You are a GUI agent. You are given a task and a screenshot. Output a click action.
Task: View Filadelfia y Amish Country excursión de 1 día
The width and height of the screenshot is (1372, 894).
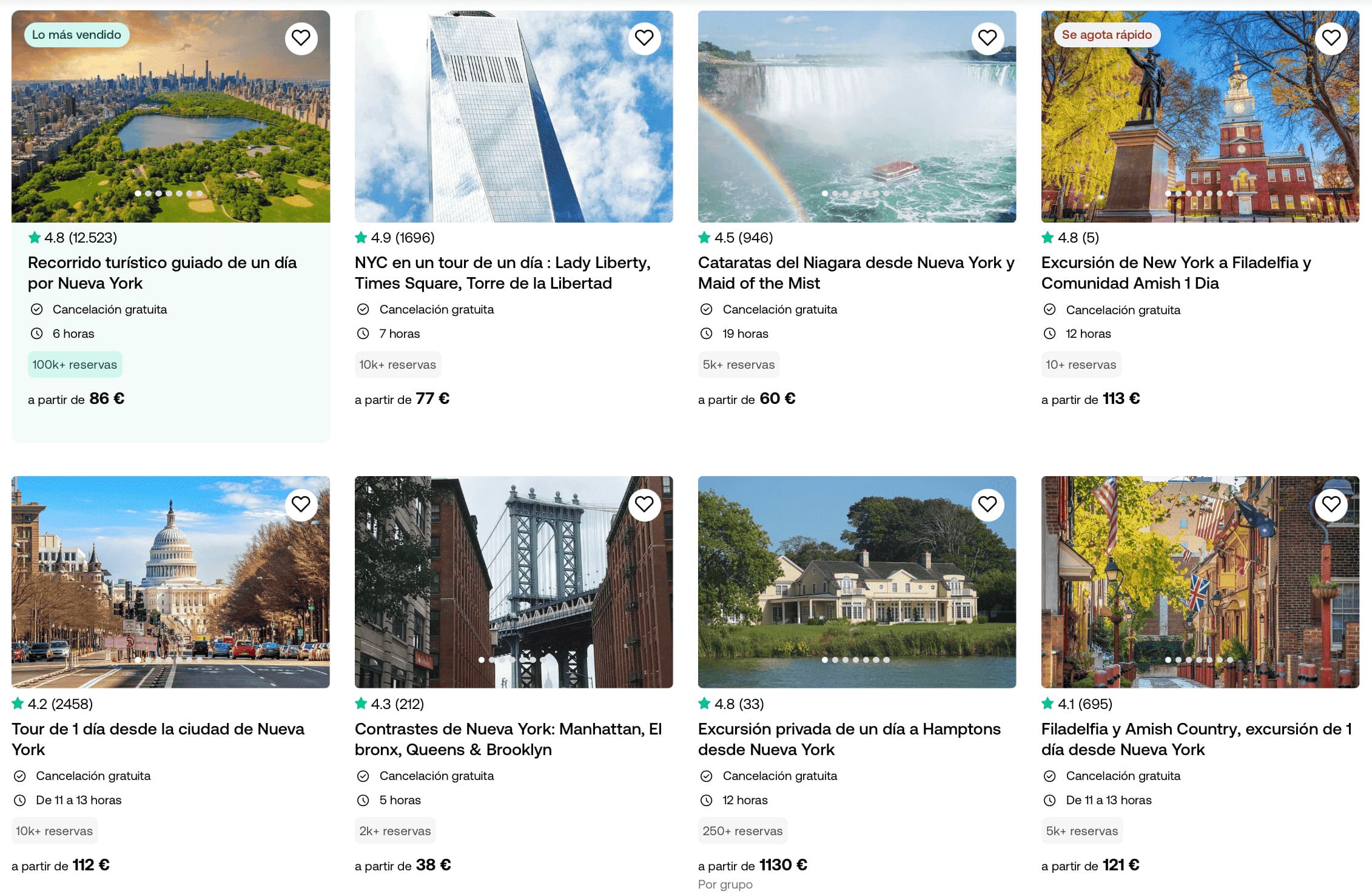coord(1196,739)
